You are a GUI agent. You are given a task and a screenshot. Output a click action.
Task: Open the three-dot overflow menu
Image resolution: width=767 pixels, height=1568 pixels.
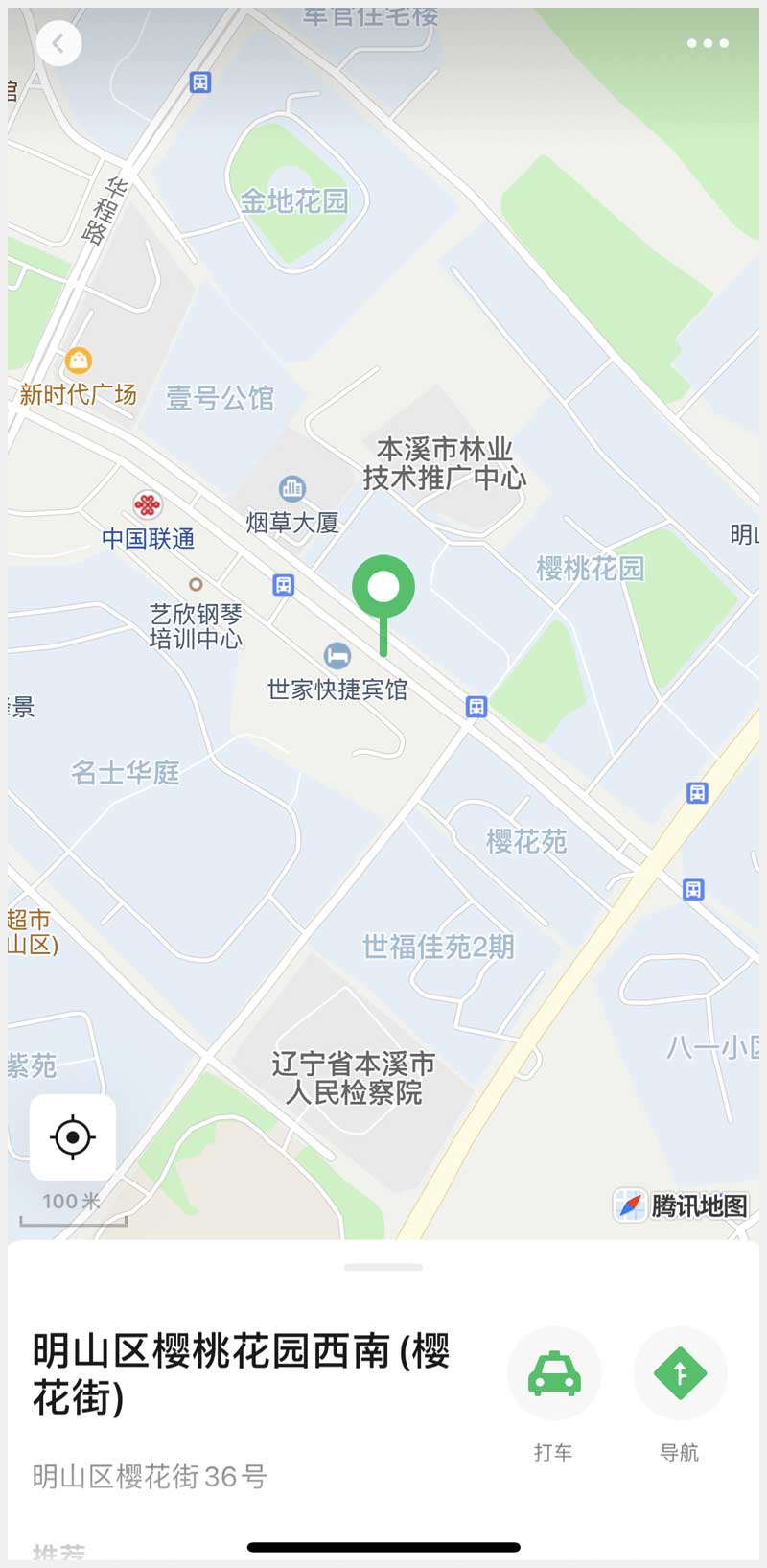click(708, 43)
